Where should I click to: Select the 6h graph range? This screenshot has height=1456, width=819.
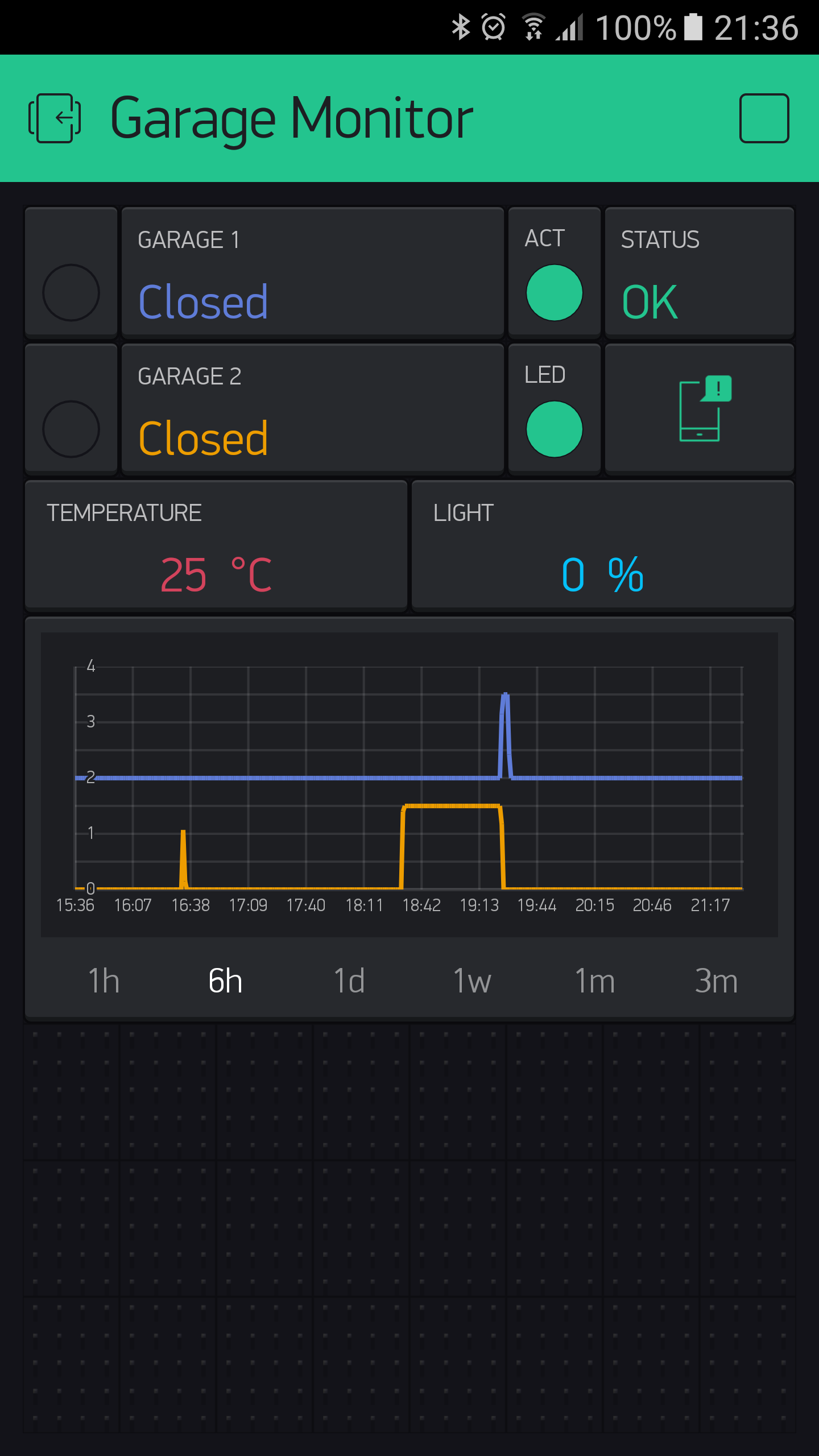[x=225, y=981]
